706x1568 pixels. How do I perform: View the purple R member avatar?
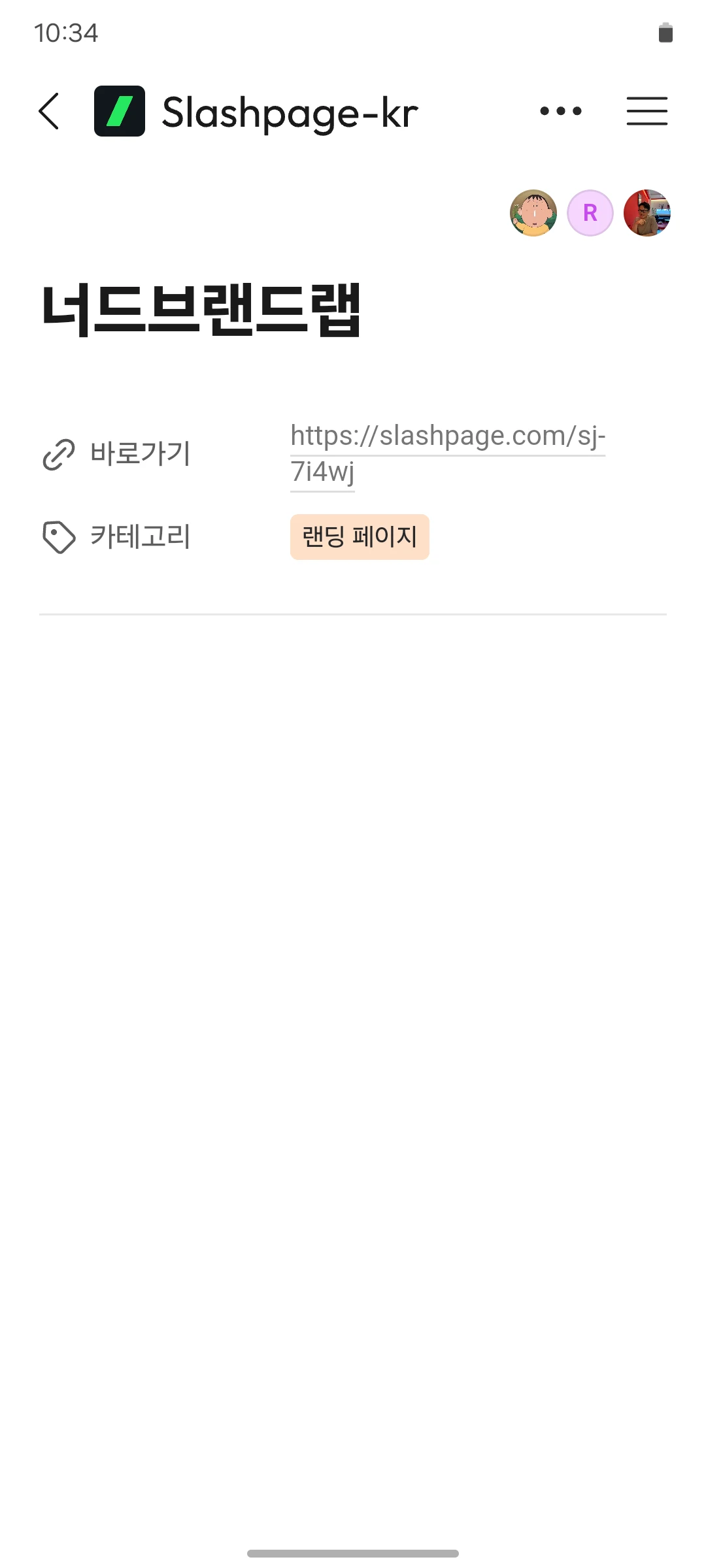[x=590, y=213]
